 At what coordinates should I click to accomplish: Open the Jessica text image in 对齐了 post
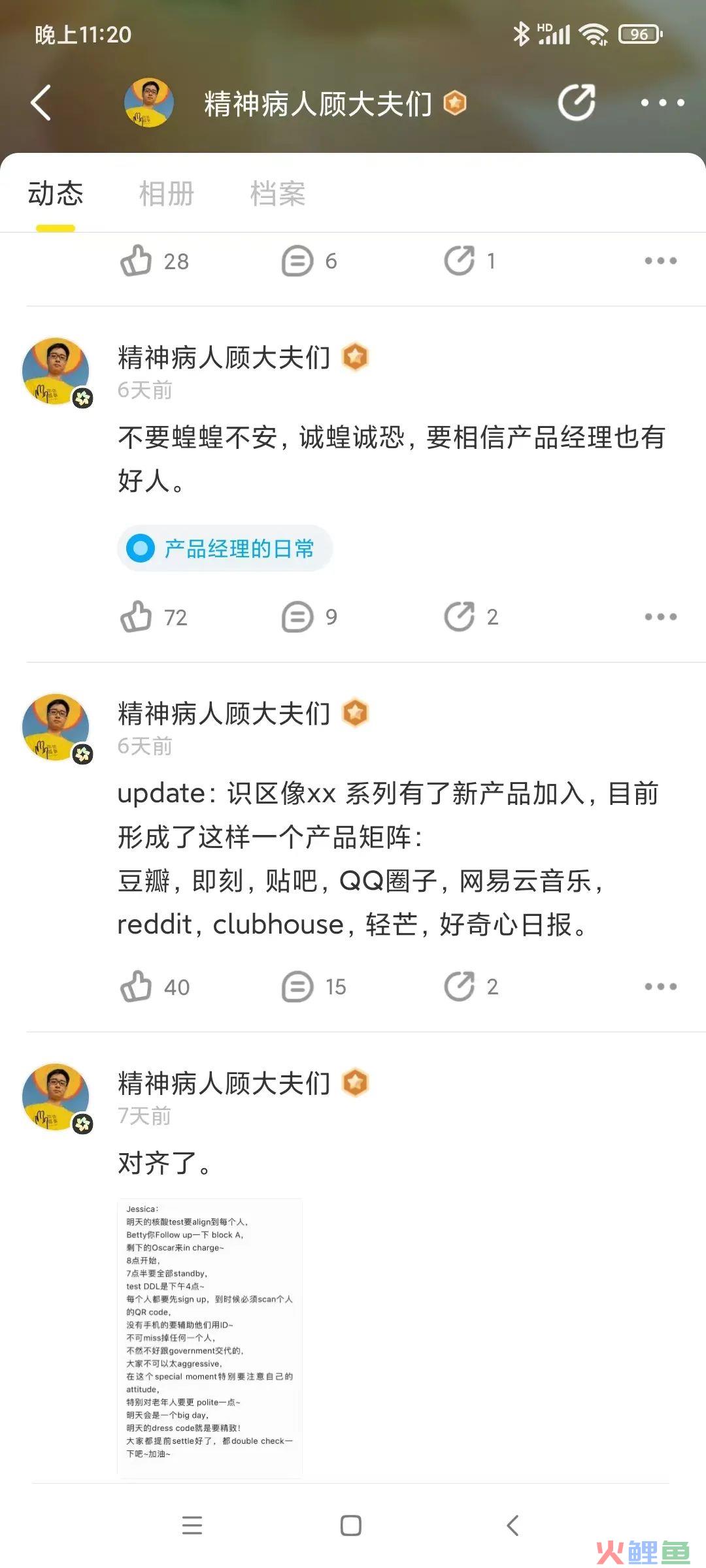coord(209,1336)
